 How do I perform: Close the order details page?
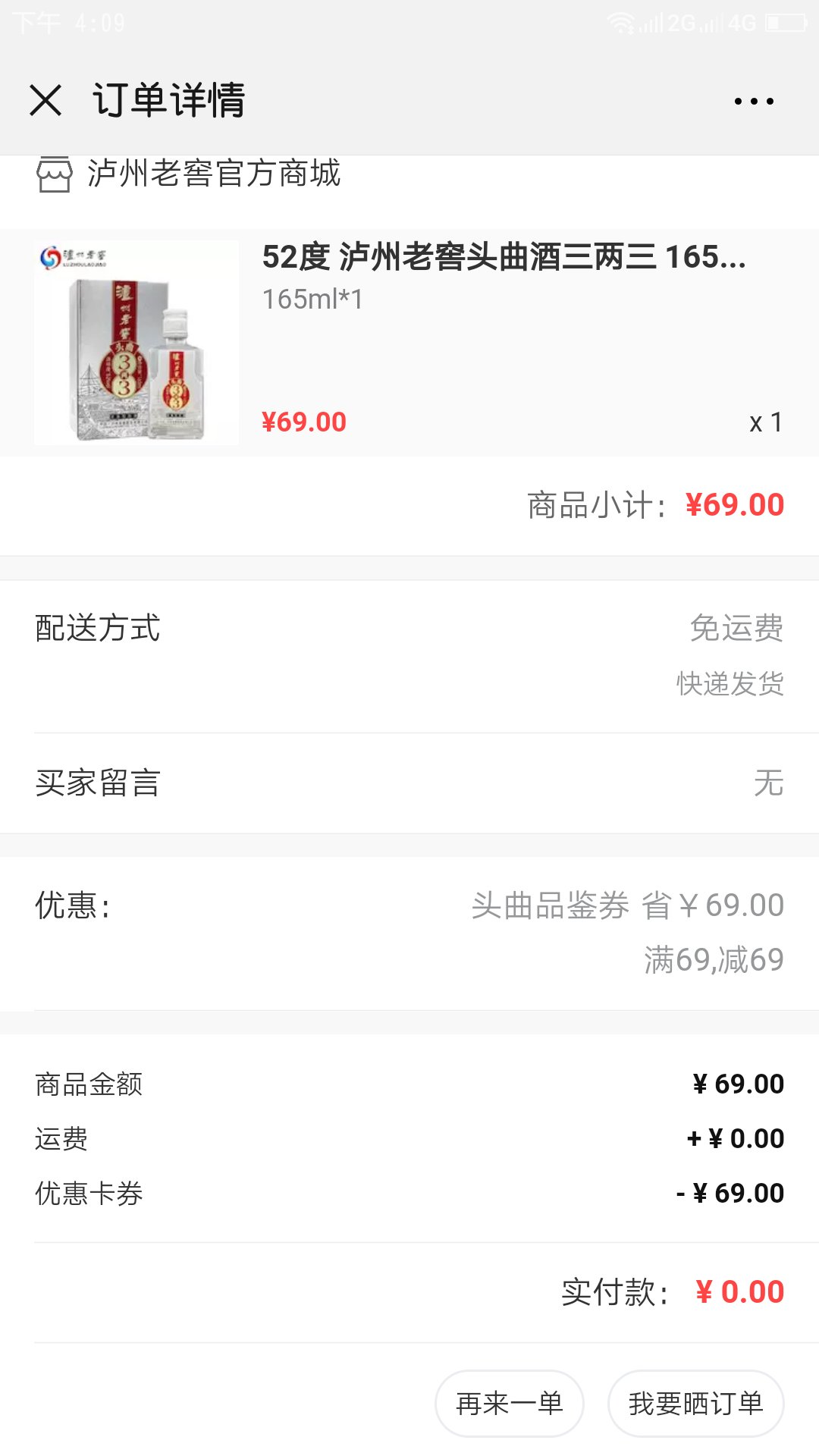point(45,100)
